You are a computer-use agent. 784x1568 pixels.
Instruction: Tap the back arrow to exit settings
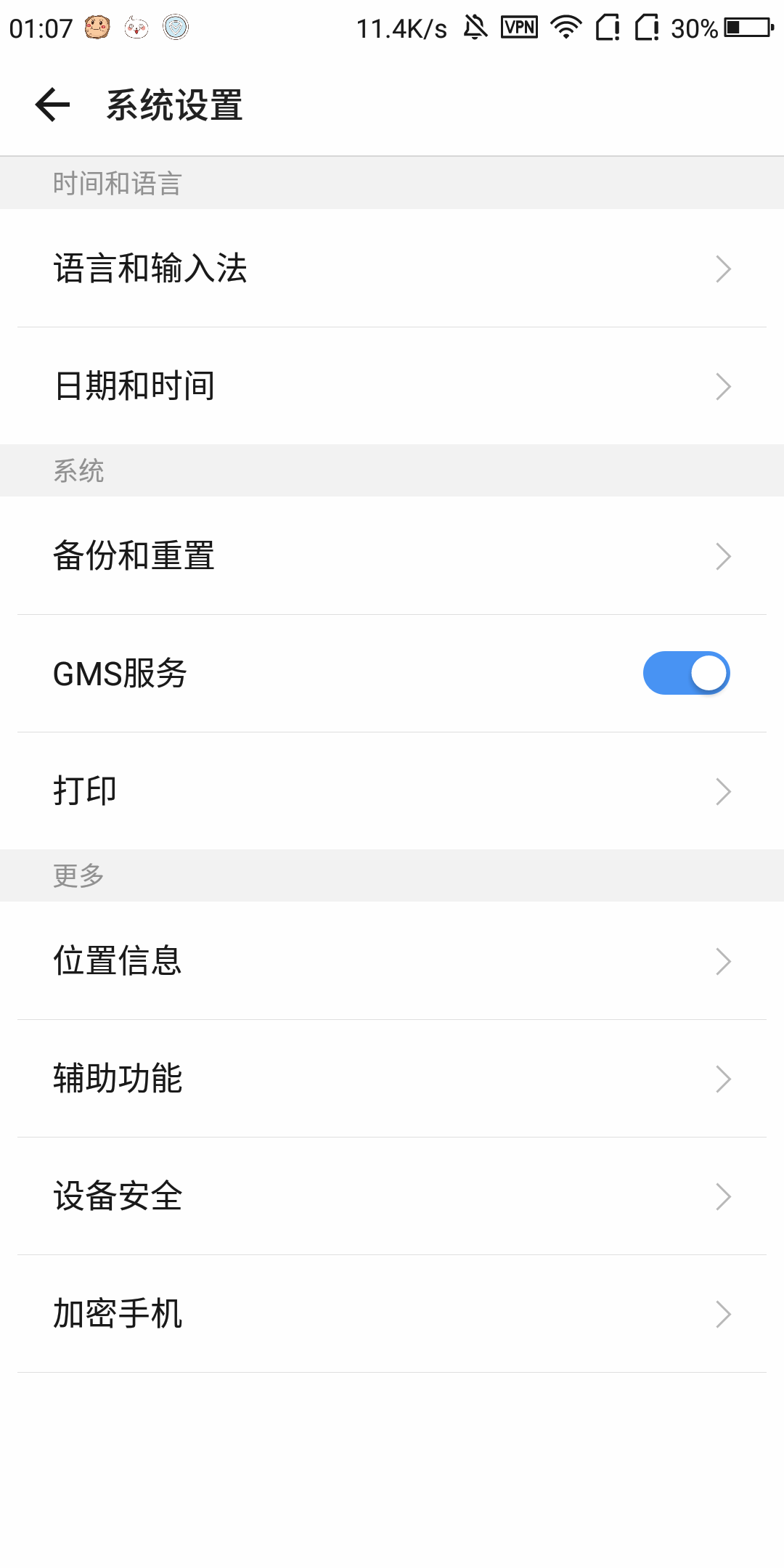point(53,105)
